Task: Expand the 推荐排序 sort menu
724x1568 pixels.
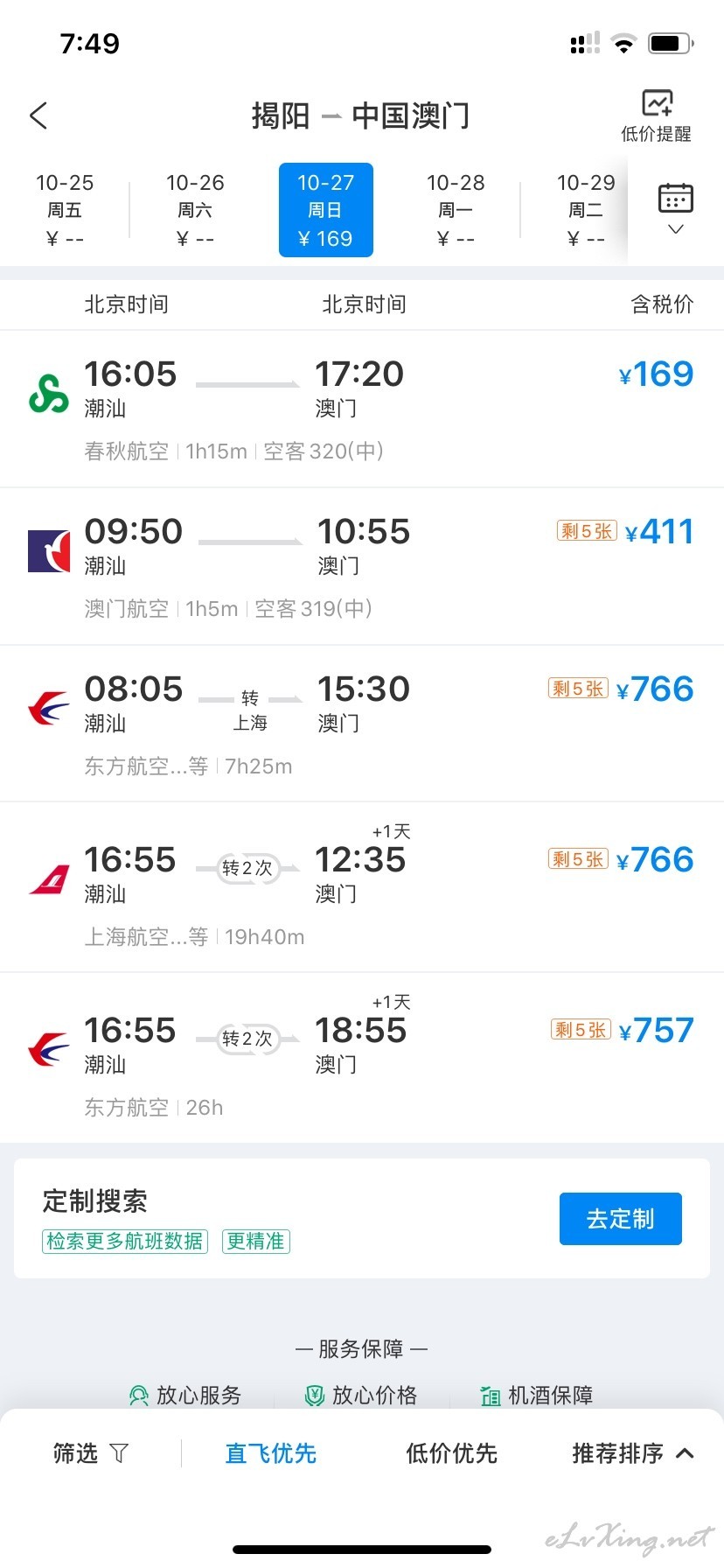Action: pos(633,1453)
